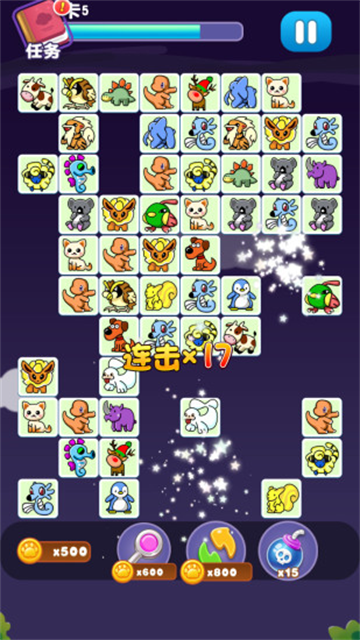Pick the penguin tile beside the blue seahorse
The height and width of the screenshot is (640, 360).
tap(241, 296)
